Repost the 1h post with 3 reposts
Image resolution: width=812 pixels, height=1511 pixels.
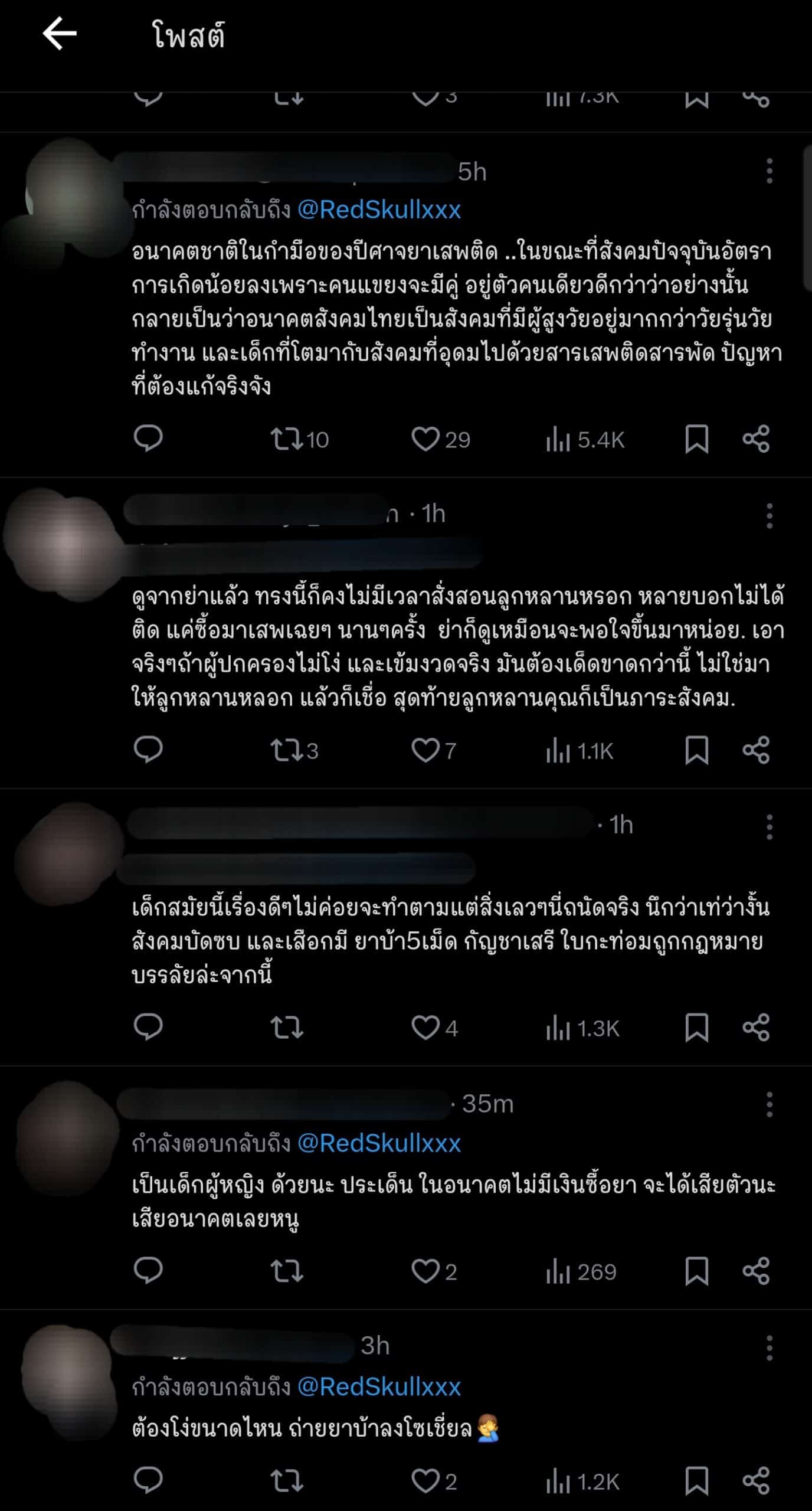[286, 750]
